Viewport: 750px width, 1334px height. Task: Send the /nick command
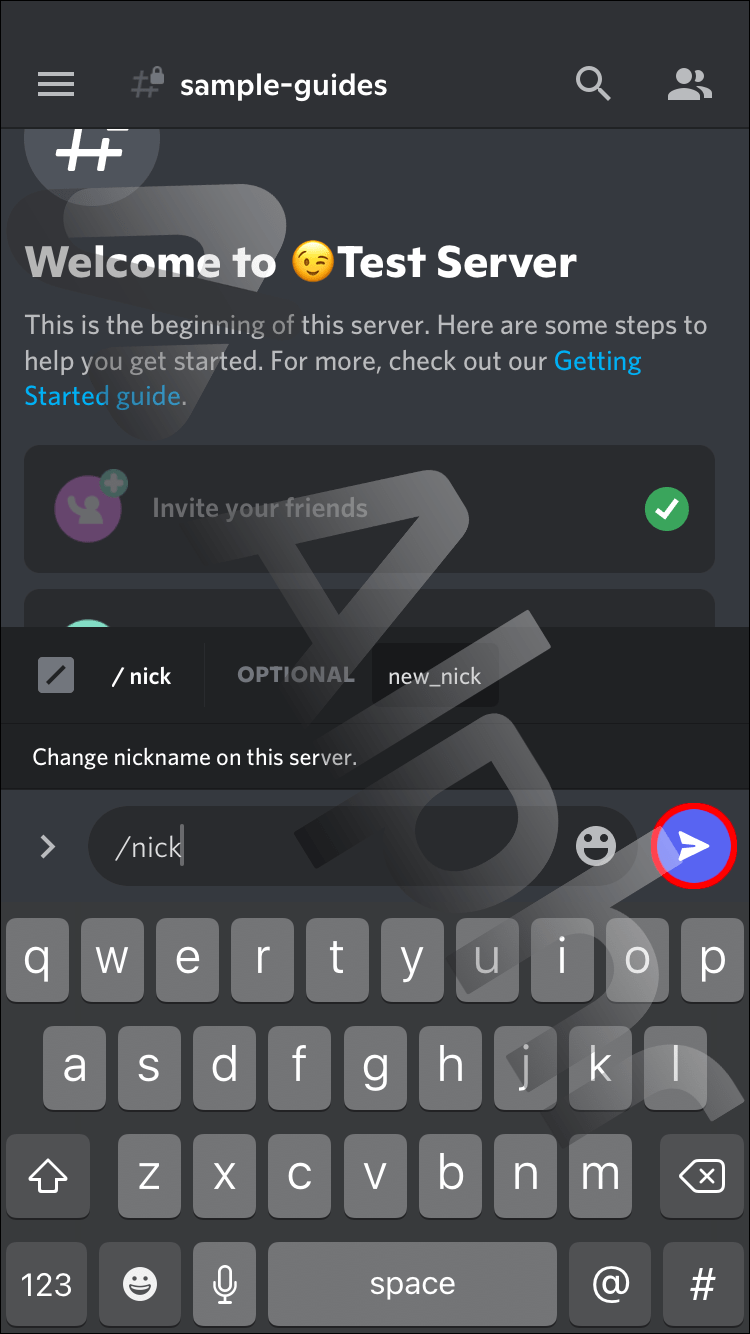[694, 847]
